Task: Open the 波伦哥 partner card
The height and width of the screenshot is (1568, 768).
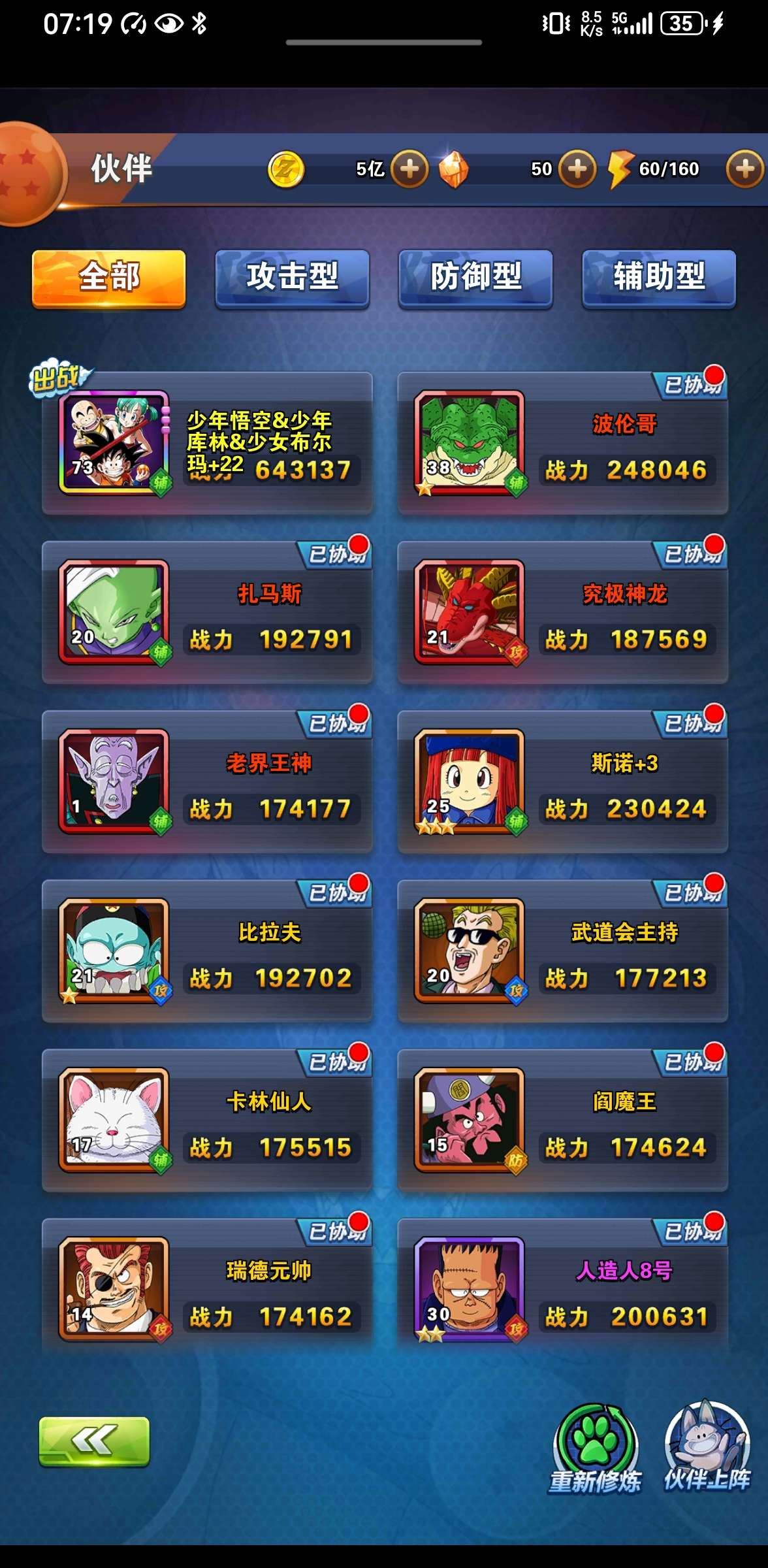Action: click(562, 444)
